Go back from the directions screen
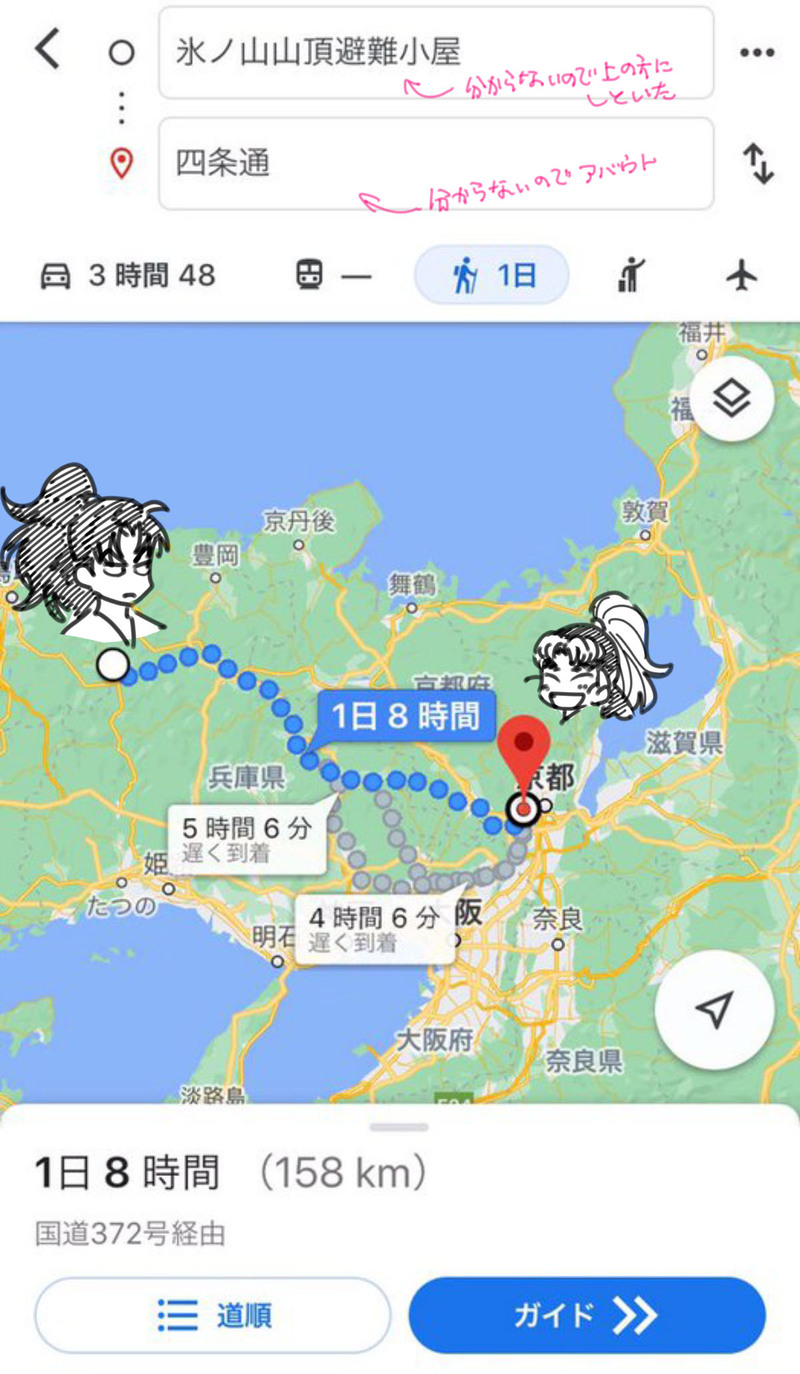 [47, 49]
